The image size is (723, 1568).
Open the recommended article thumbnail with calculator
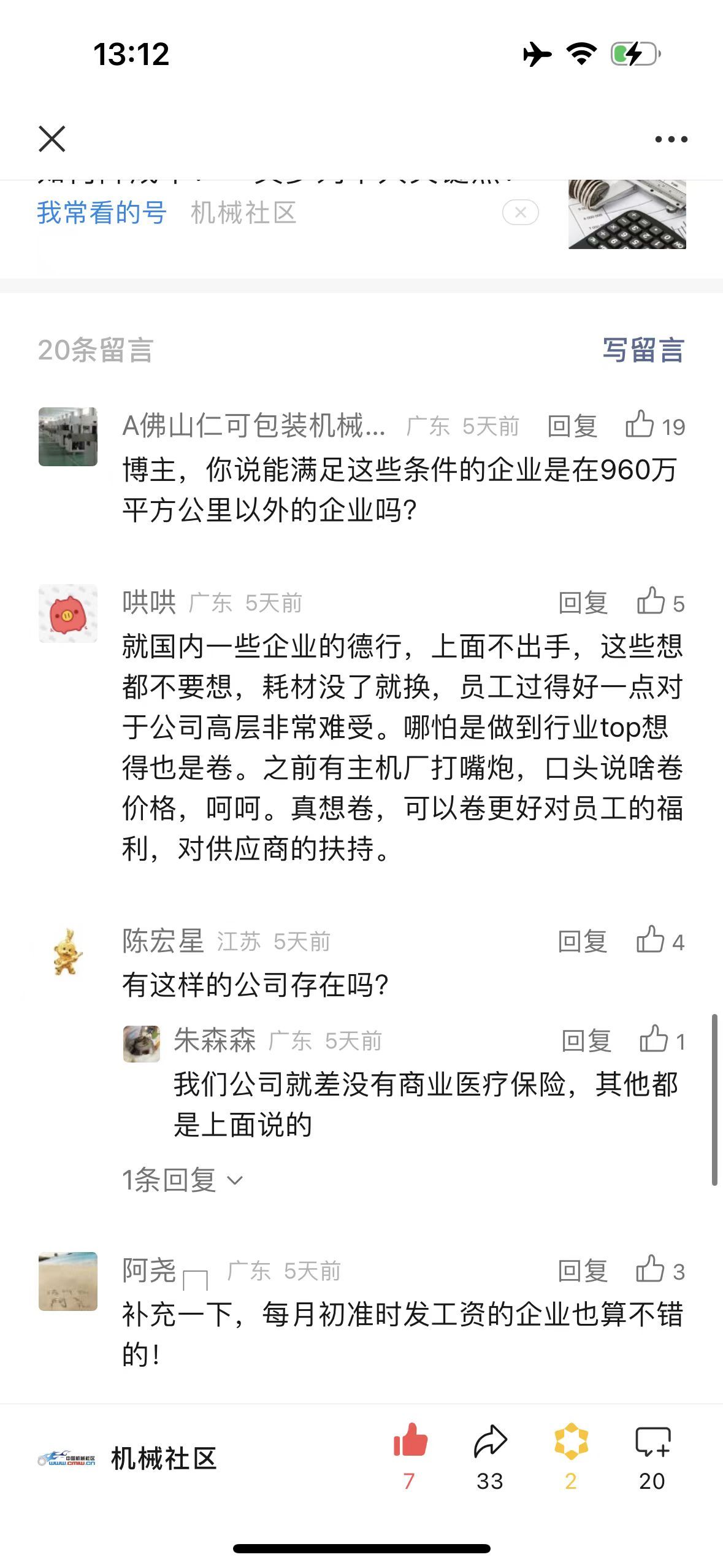pyautogui.click(x=627, y=215)
